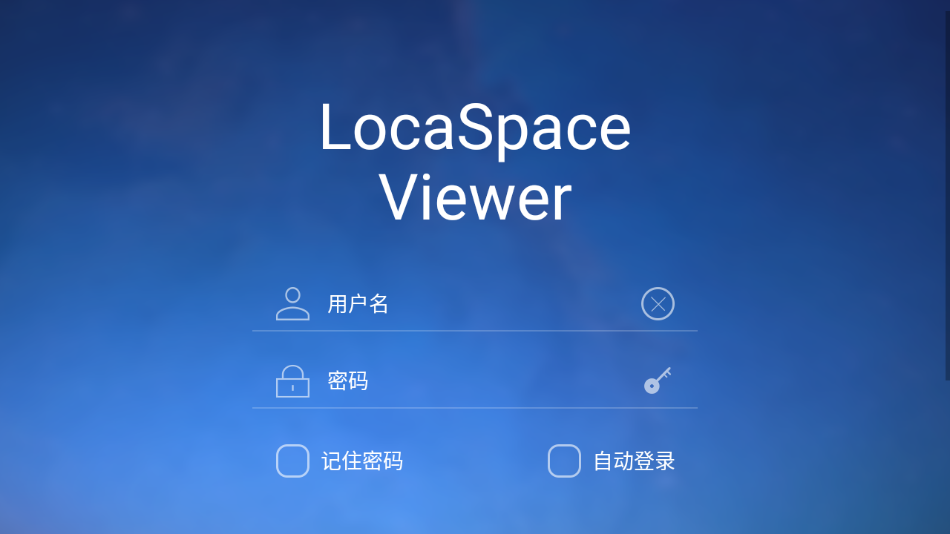Clear the username with the X icon

[658, 304]
